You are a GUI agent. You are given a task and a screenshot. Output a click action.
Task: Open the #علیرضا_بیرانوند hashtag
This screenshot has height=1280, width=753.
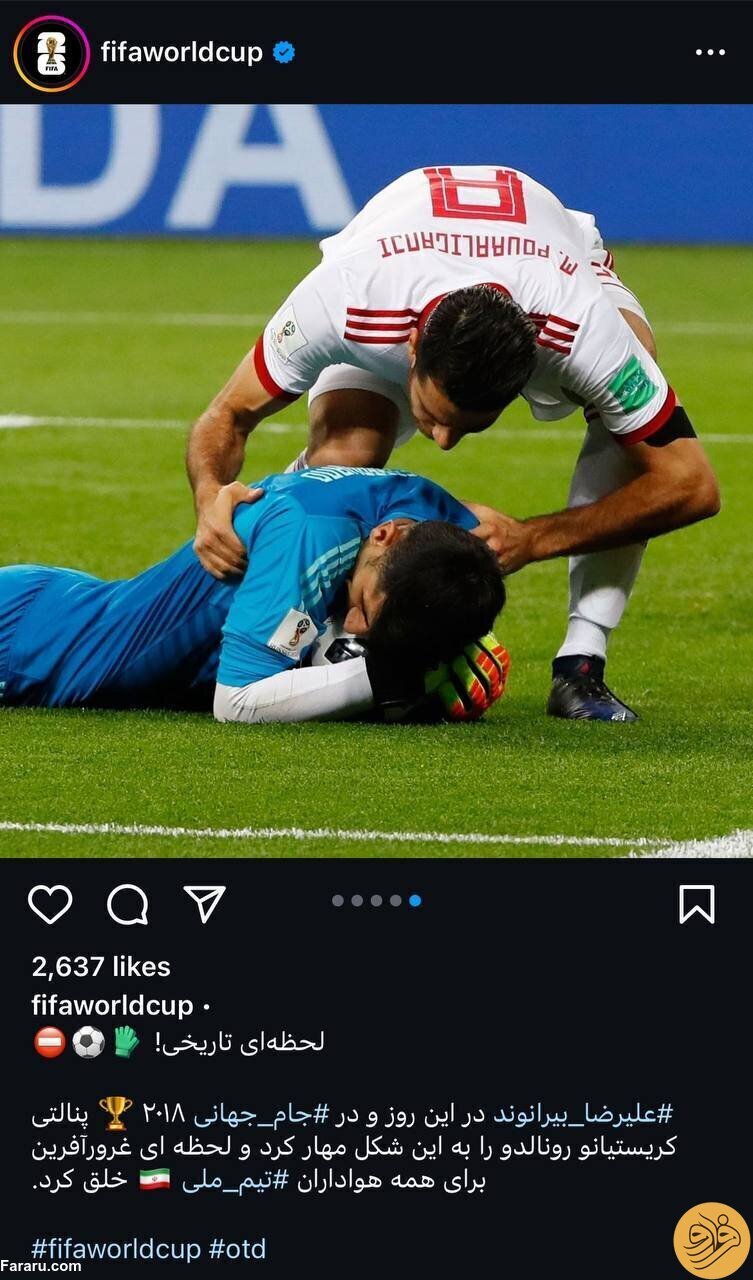pos(584,1112)
